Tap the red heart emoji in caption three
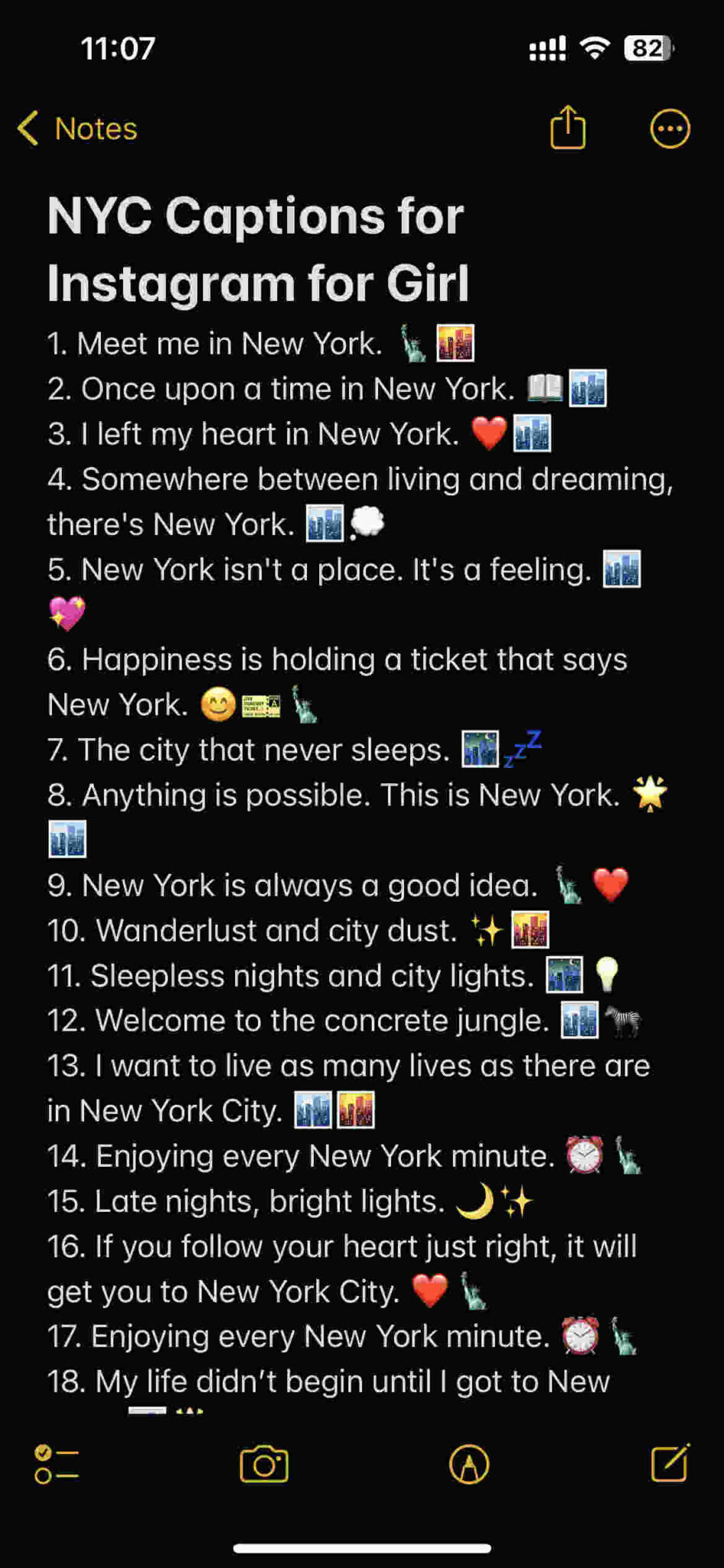 (x=488, y=433)
